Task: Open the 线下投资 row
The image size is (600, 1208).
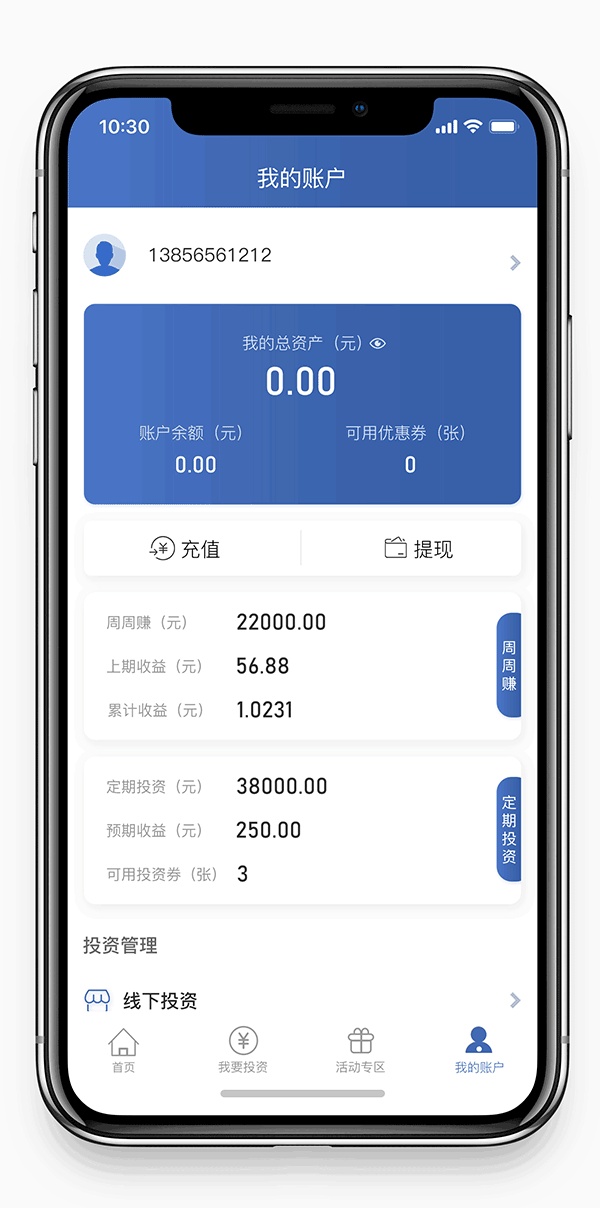Action: 302,1000
